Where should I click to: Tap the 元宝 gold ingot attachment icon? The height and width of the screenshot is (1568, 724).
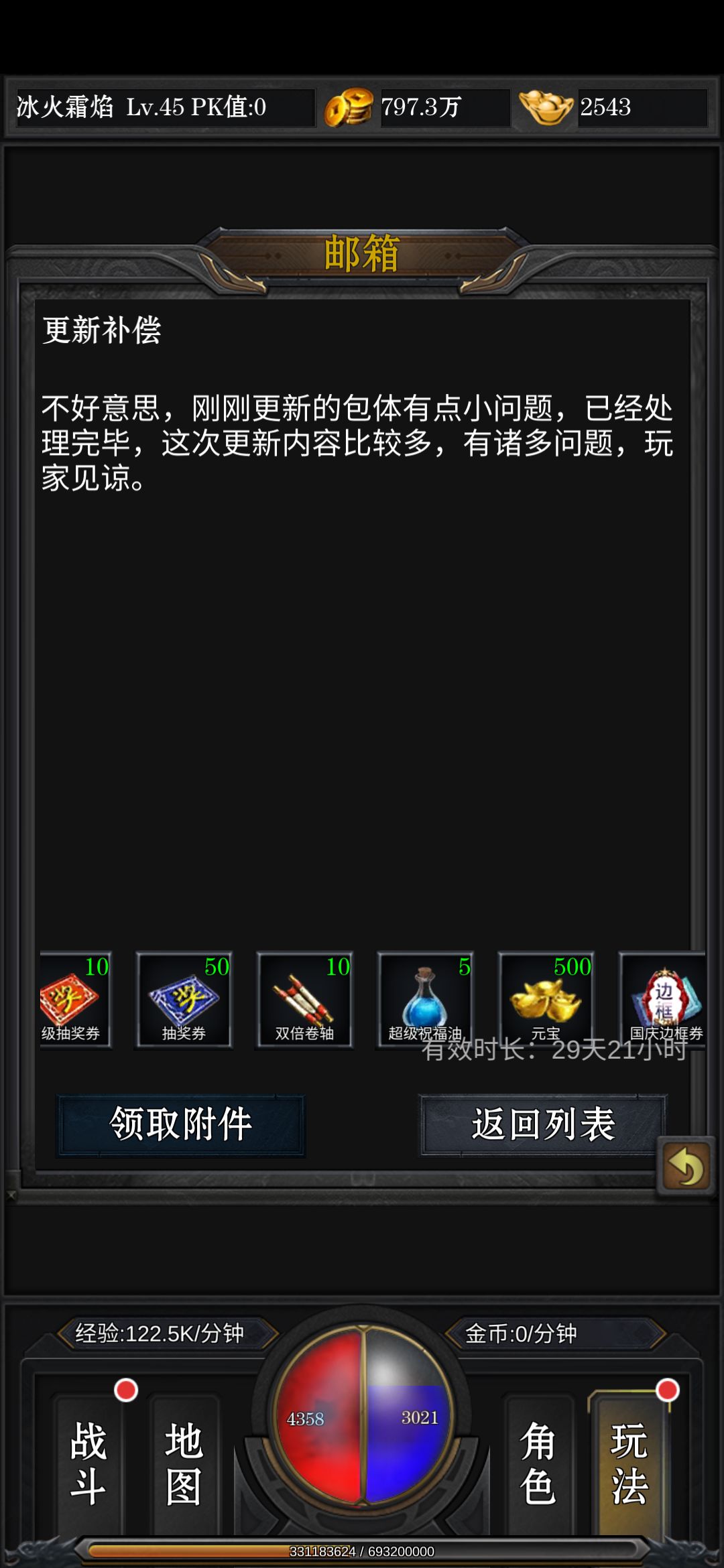tap(544, 998)
